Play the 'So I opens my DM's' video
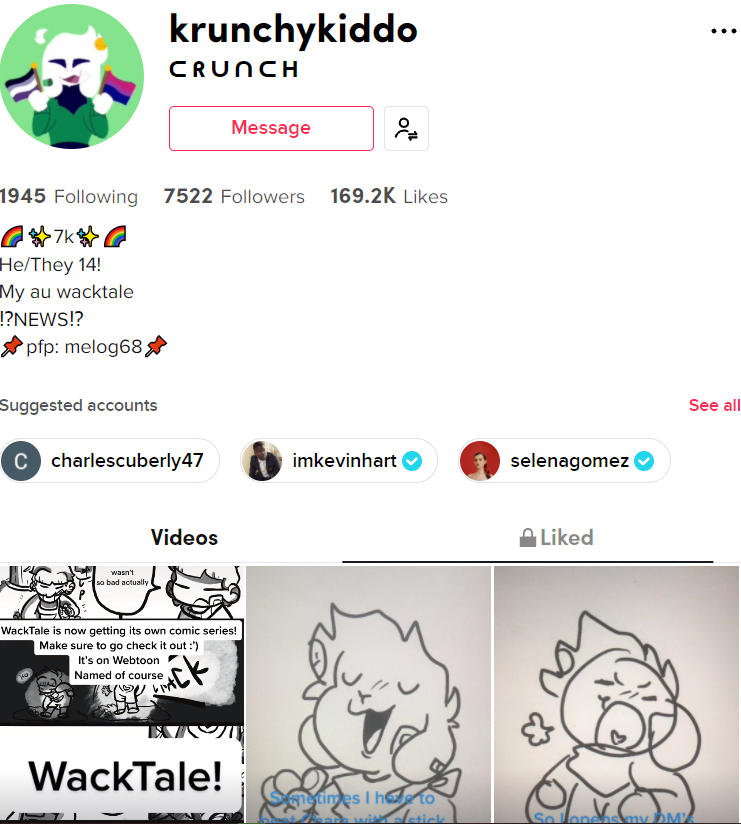This screenshot has width=741, height=824. pyautogui.click(x=616, y=694)
